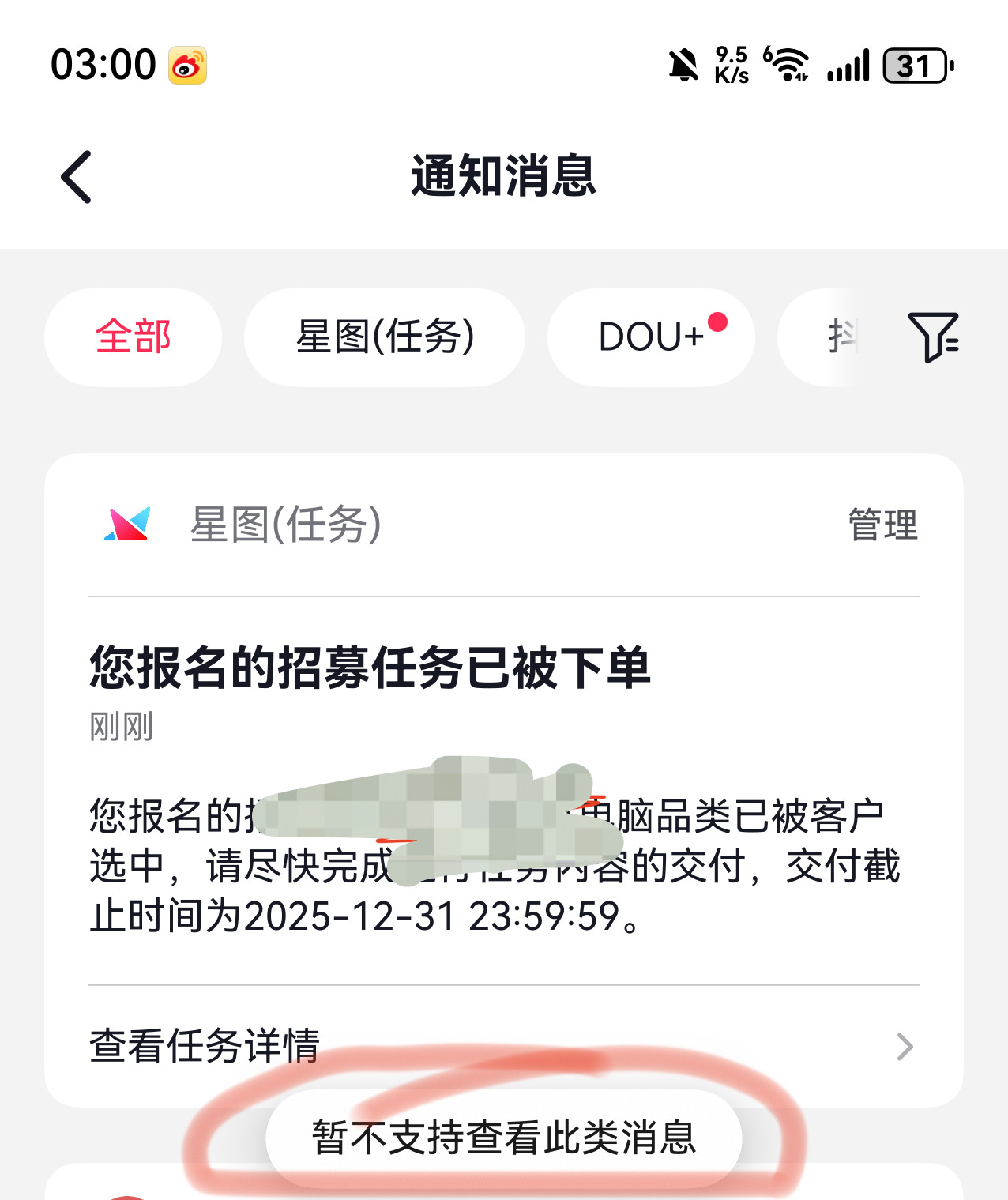This screenshot has width=1008, height=1200.
Task: Tap the muted notification bell icon
Action: (683, 65)
